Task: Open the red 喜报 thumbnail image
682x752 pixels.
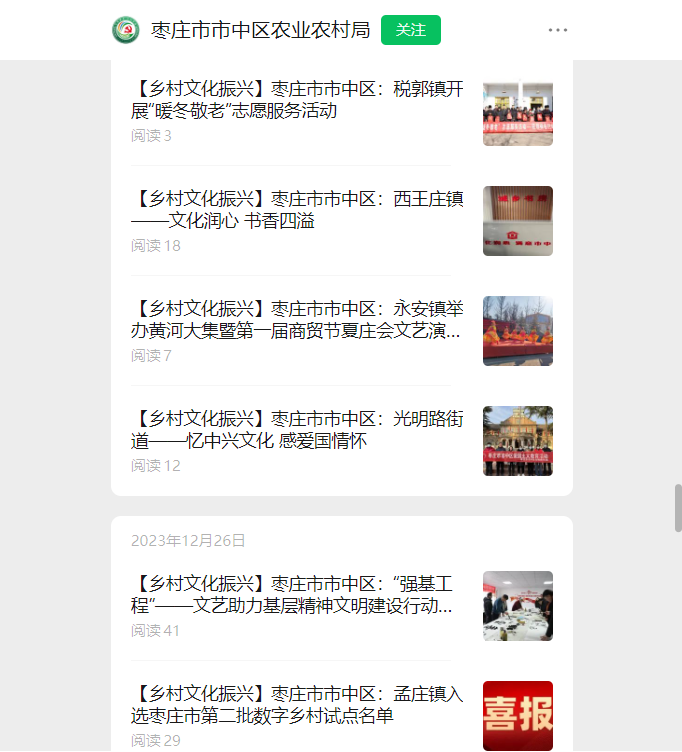Action: [517, 715]
